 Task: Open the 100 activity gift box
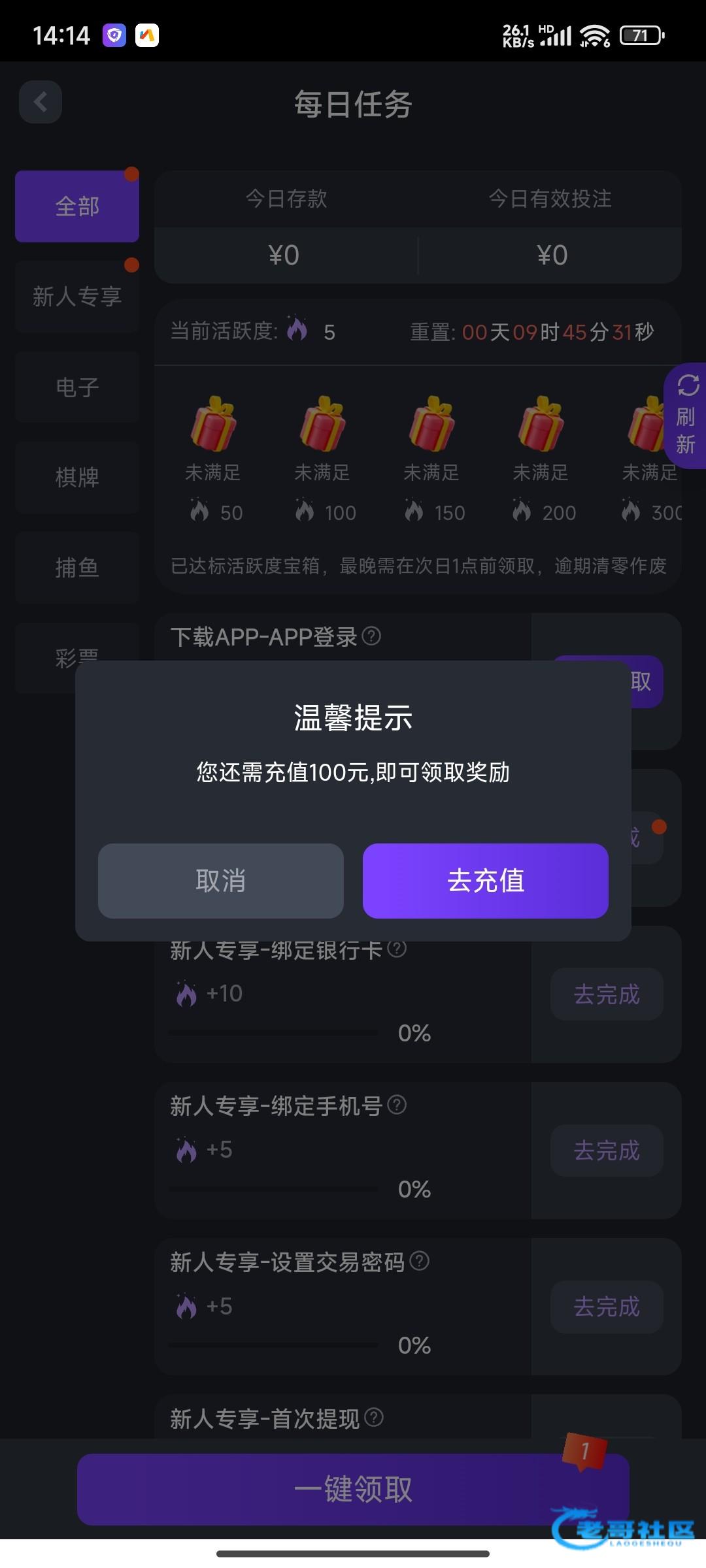(322, 425)
